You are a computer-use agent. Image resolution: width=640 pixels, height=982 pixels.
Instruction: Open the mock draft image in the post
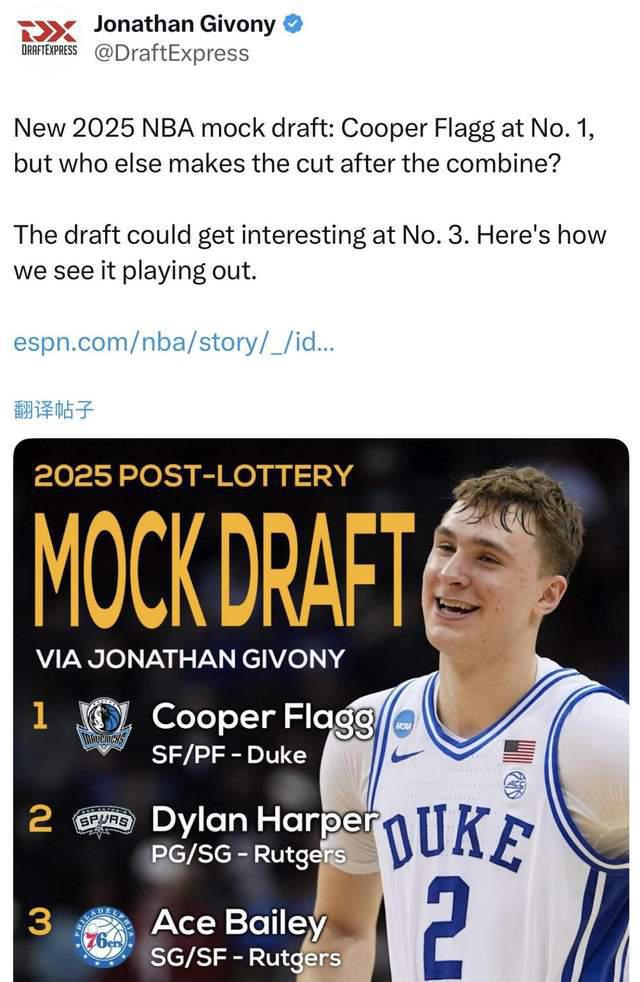(x=320, y=710)
